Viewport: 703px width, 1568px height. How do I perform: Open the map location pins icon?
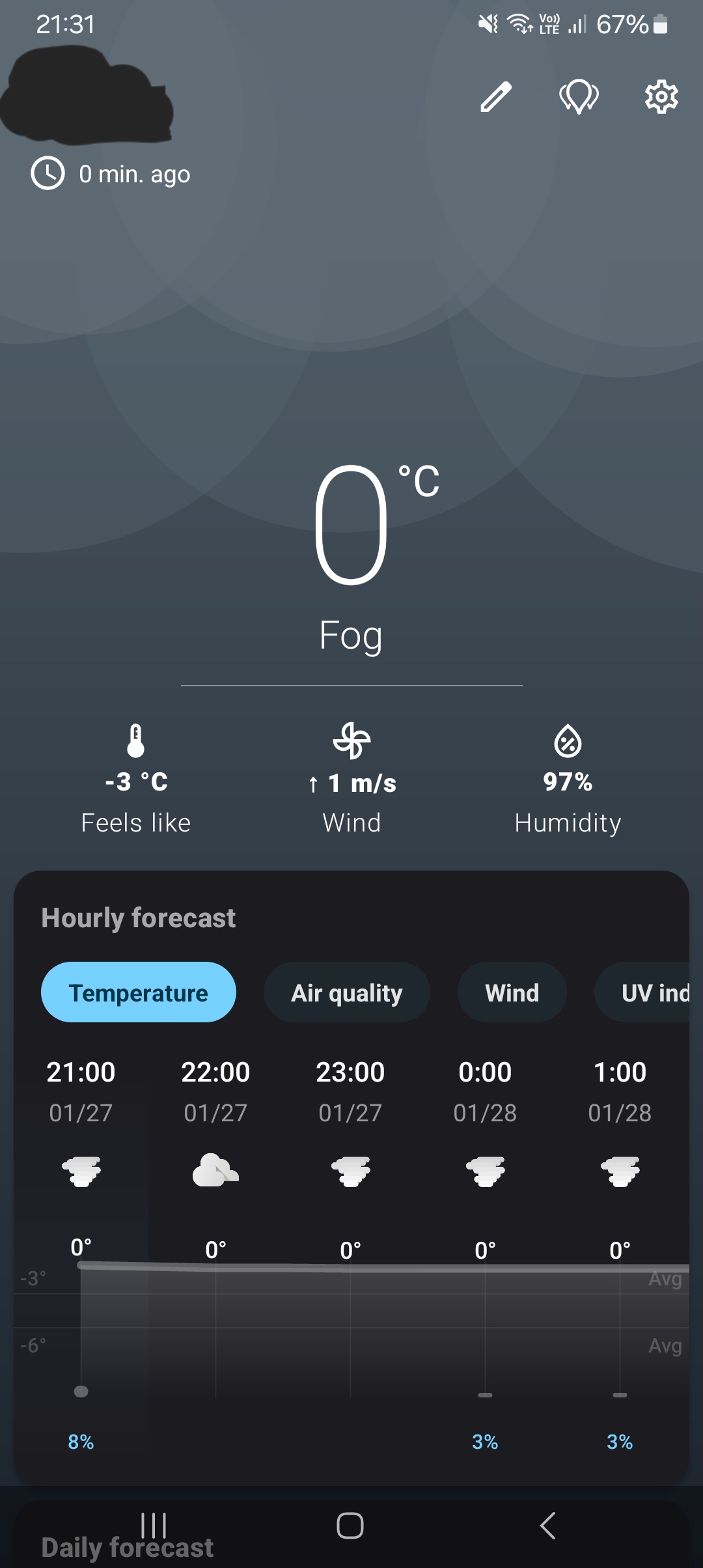point(579,97)
